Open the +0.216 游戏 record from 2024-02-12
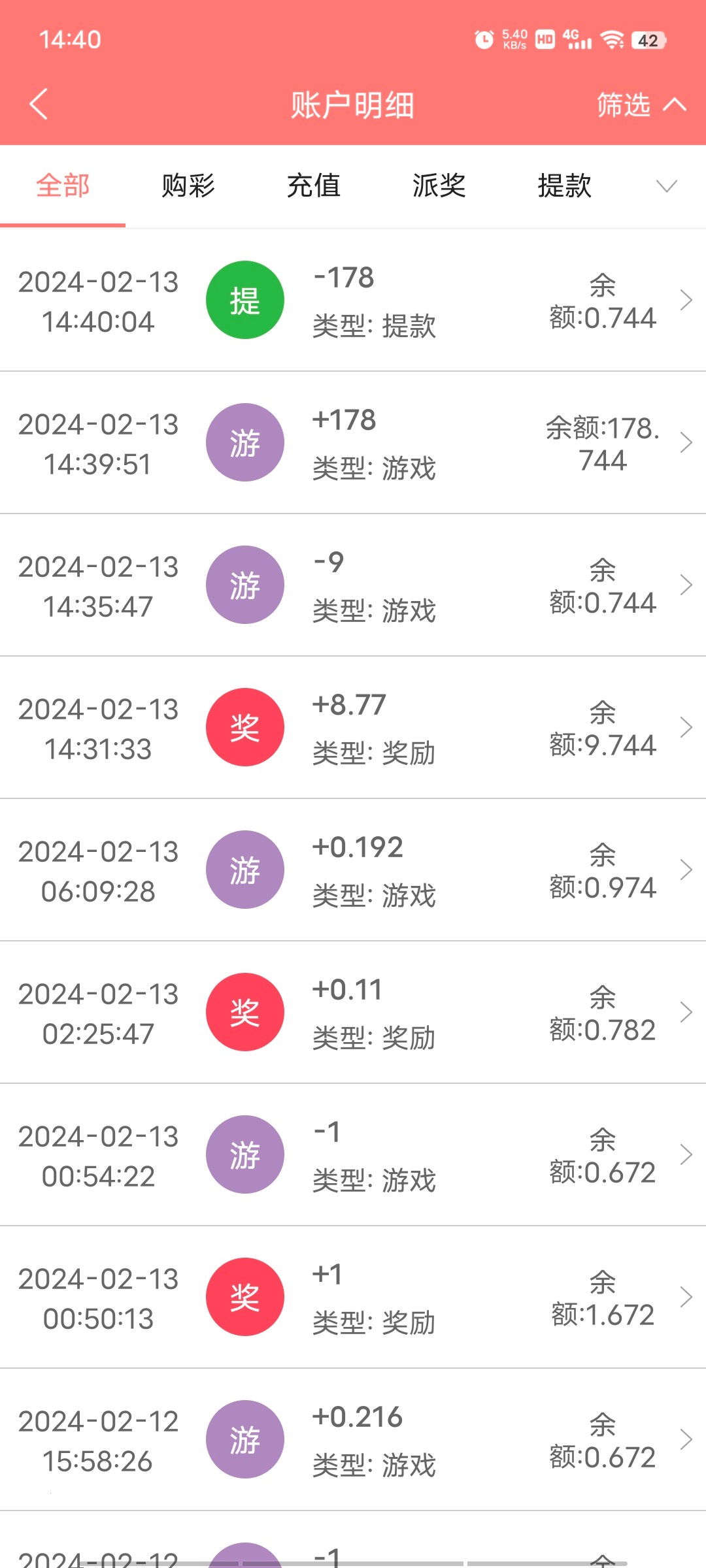The height and width of the screenshot is (1568, 706). coord(353,1440)
